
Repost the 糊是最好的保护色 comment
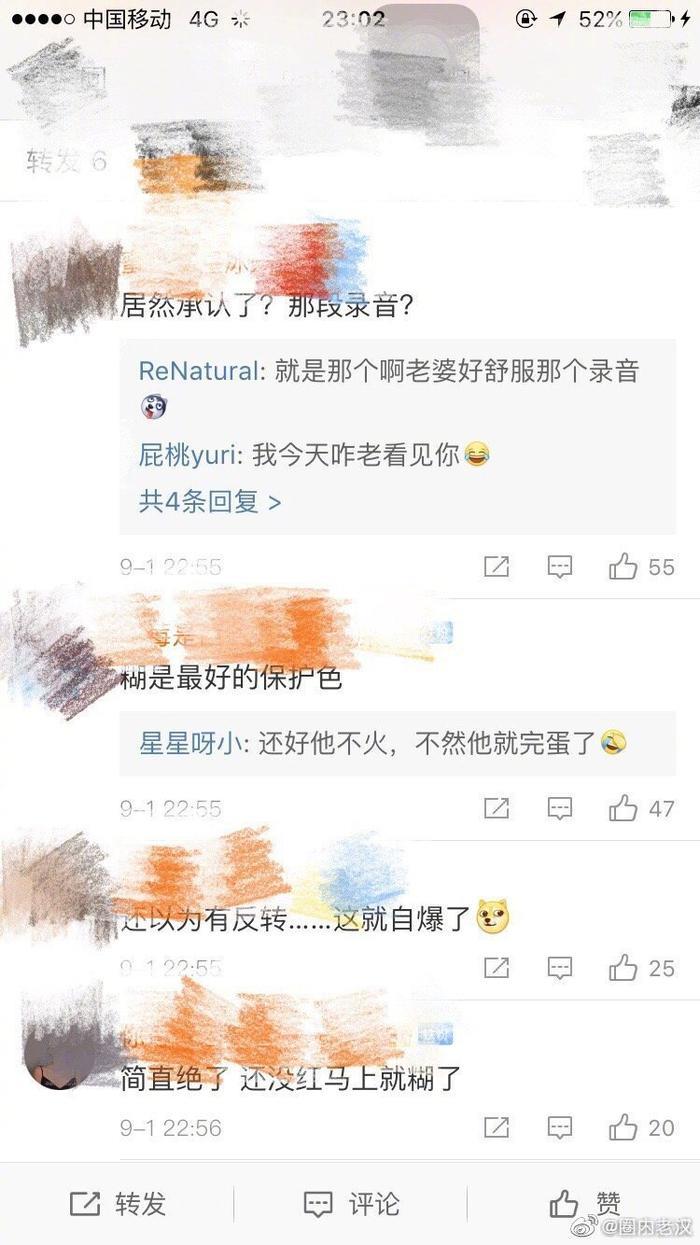496,808
